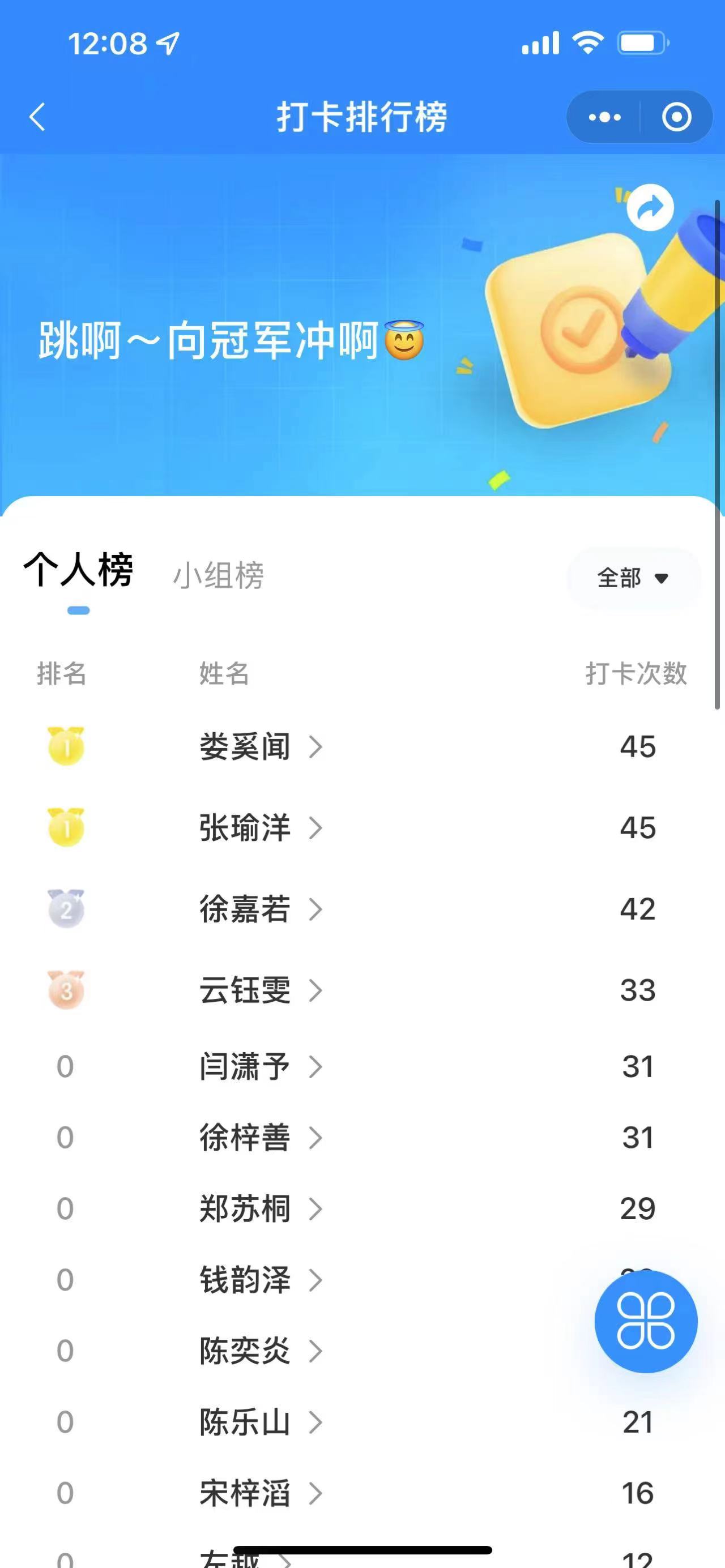The width and height of the screenshot is (725, 1568).
Task: Switch to the 小组榜 tab
Action: pos(218,575)
